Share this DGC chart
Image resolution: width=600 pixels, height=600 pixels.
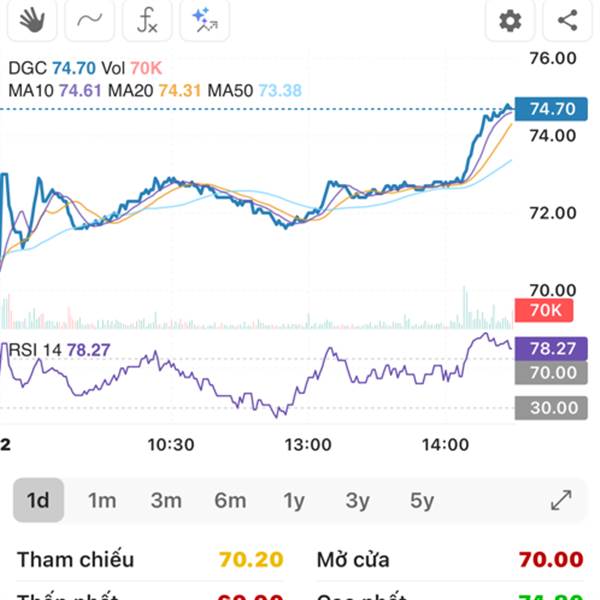(567, 20)
